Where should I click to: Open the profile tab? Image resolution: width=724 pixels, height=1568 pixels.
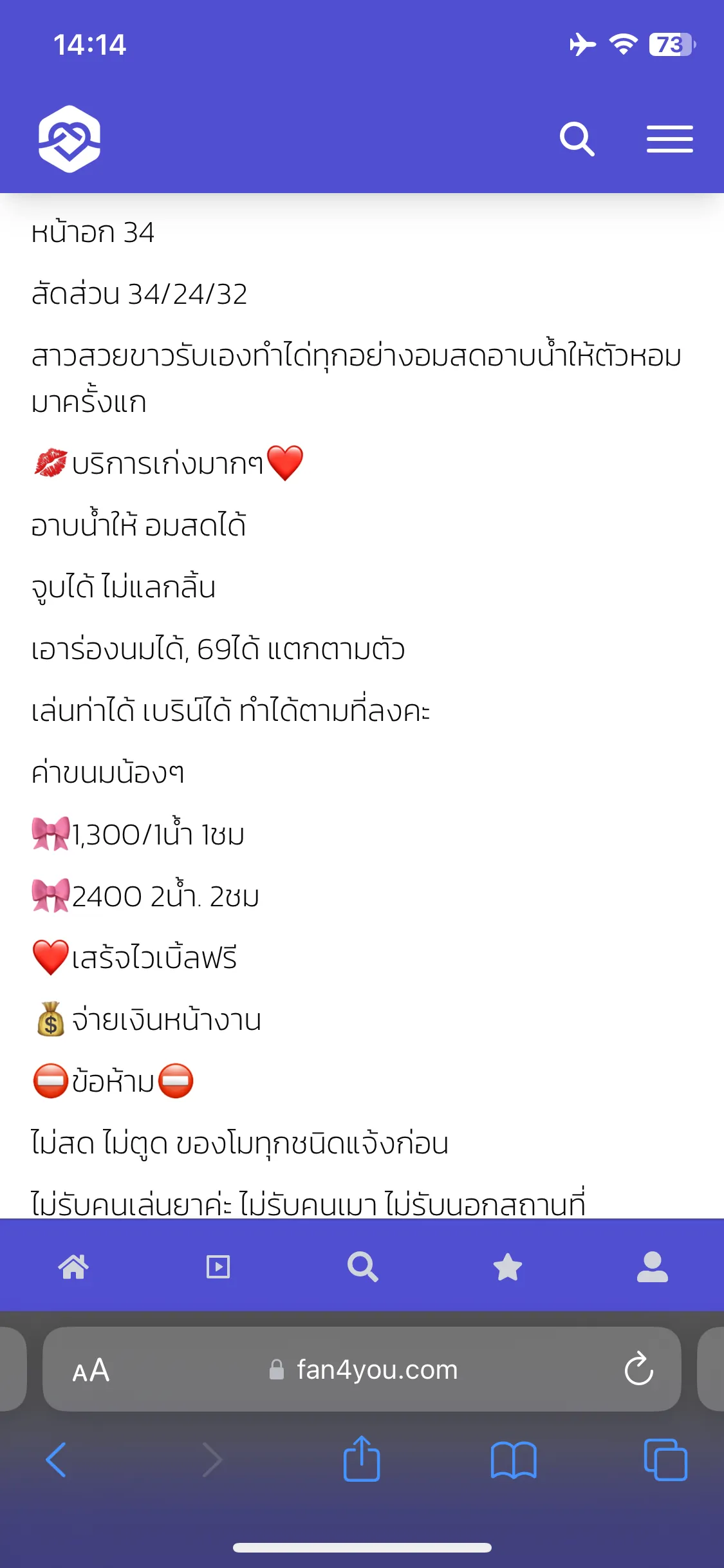tap(652, 1267)
